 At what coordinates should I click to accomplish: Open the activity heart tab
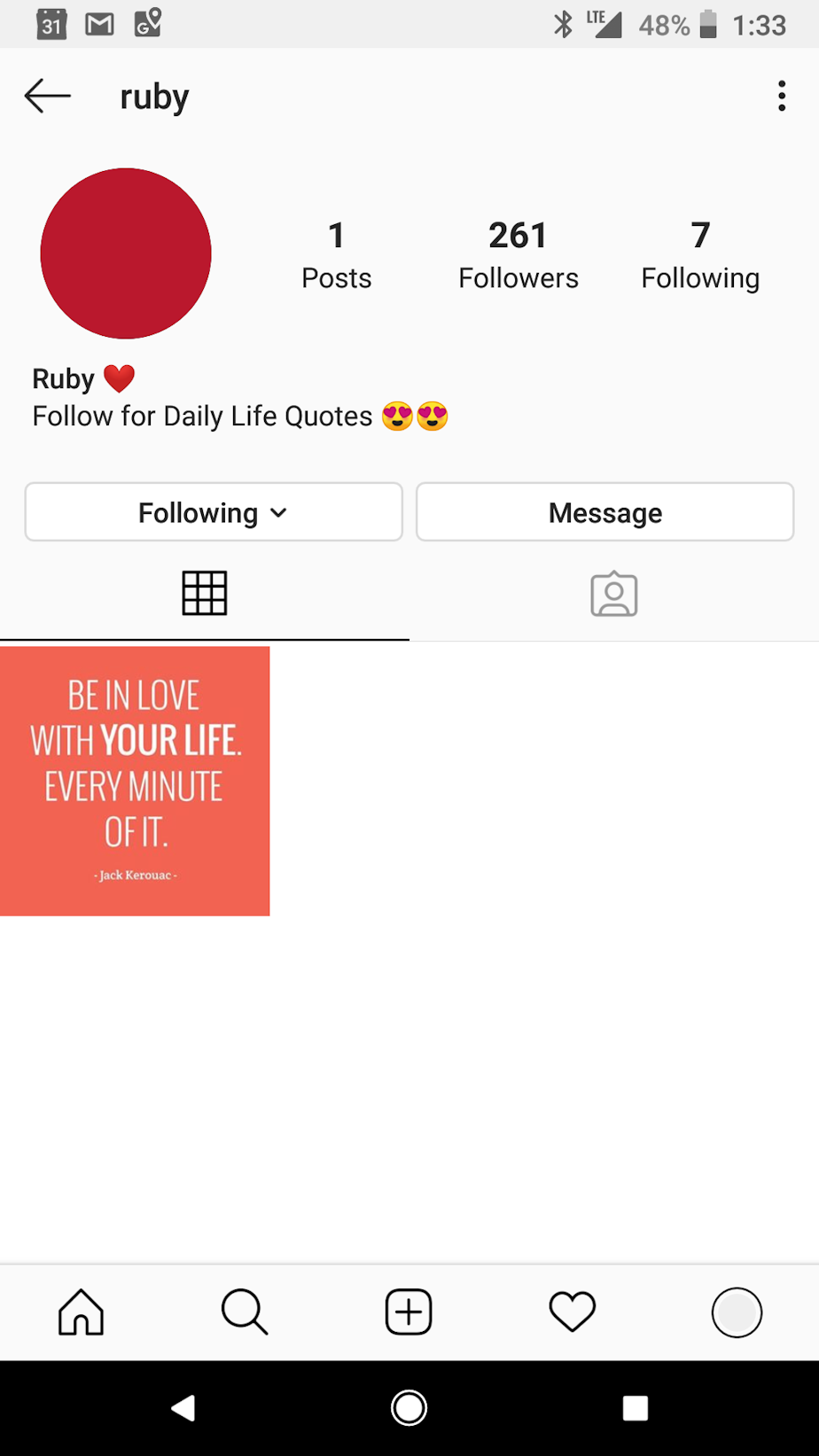pos(573,1312)
